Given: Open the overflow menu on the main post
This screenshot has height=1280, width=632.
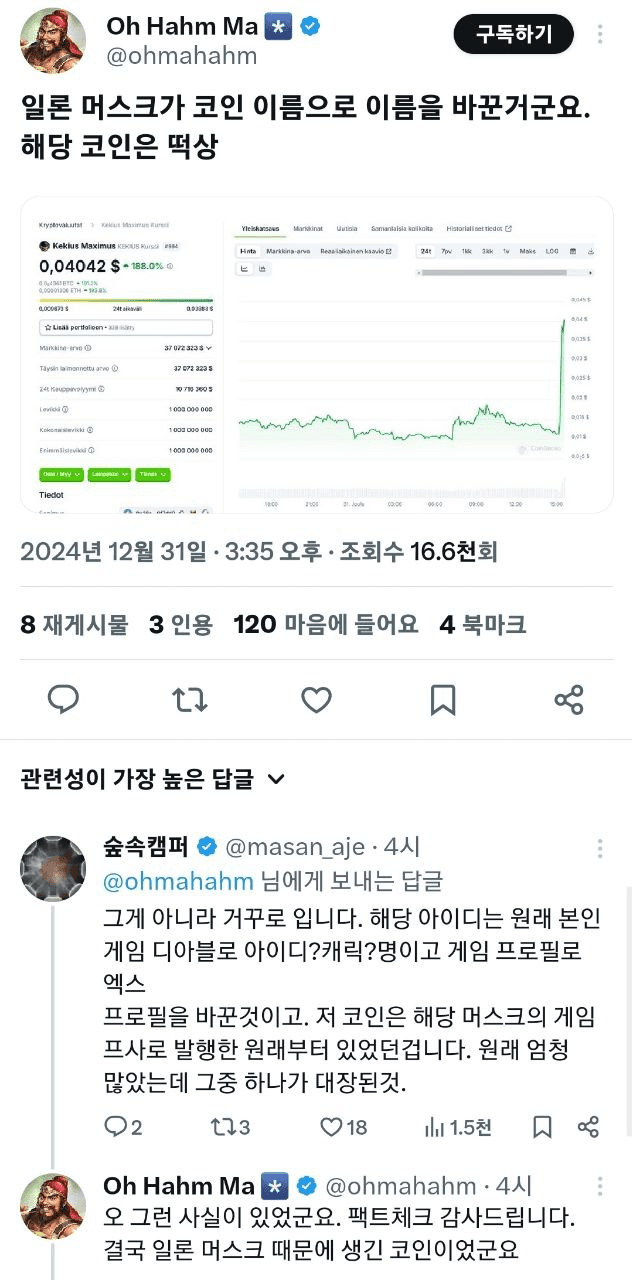Looking at the screenshot, I should click(x=600, y=35).
